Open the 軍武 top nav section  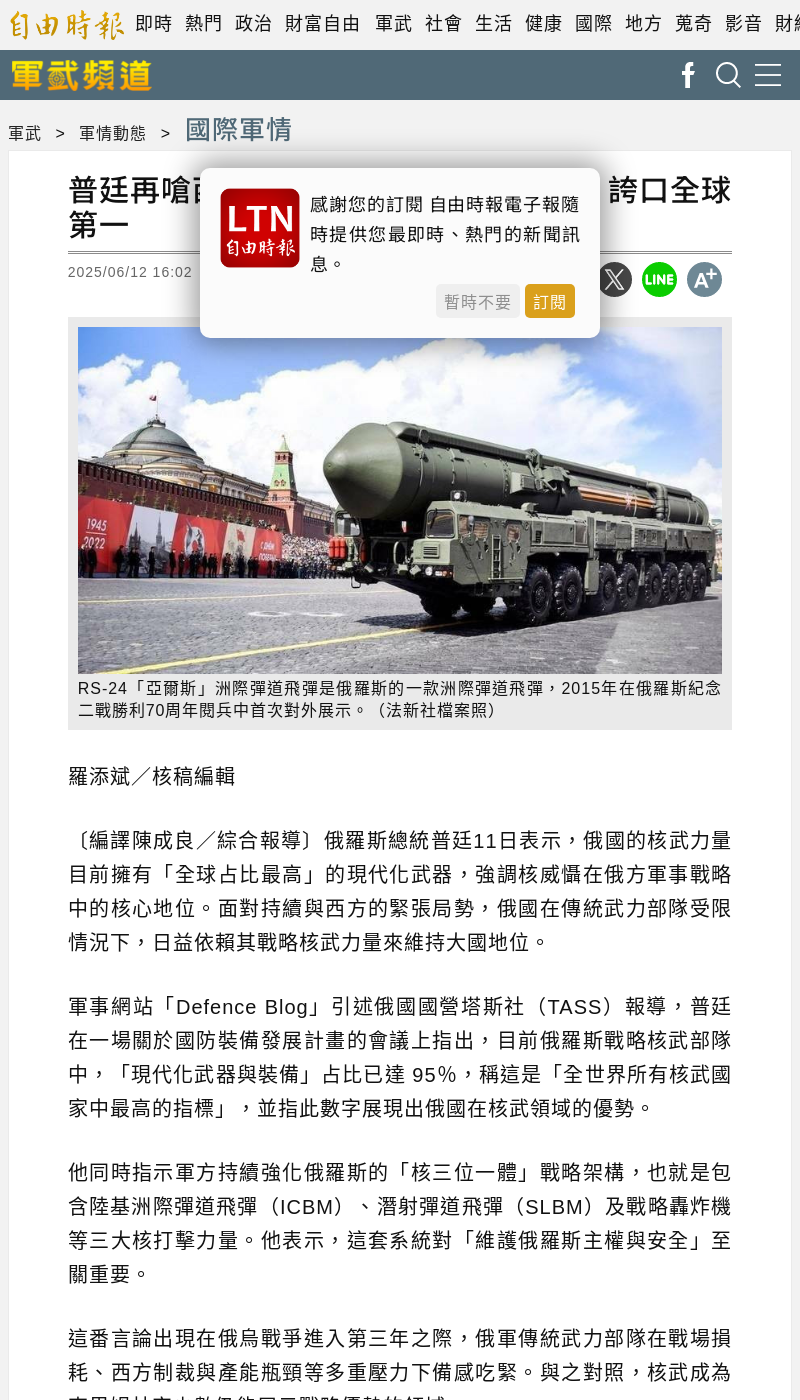click(393, 24)
